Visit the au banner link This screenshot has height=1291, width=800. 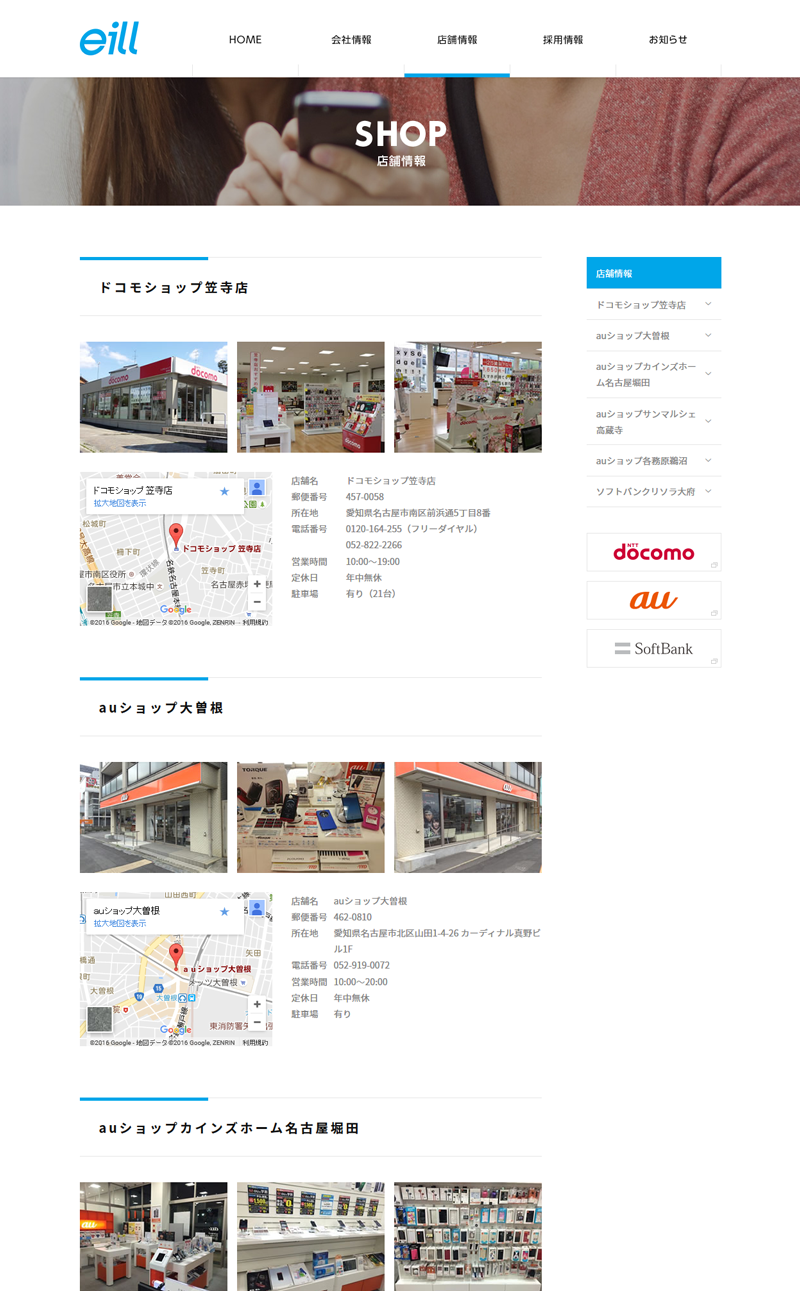tap(654, 600)
